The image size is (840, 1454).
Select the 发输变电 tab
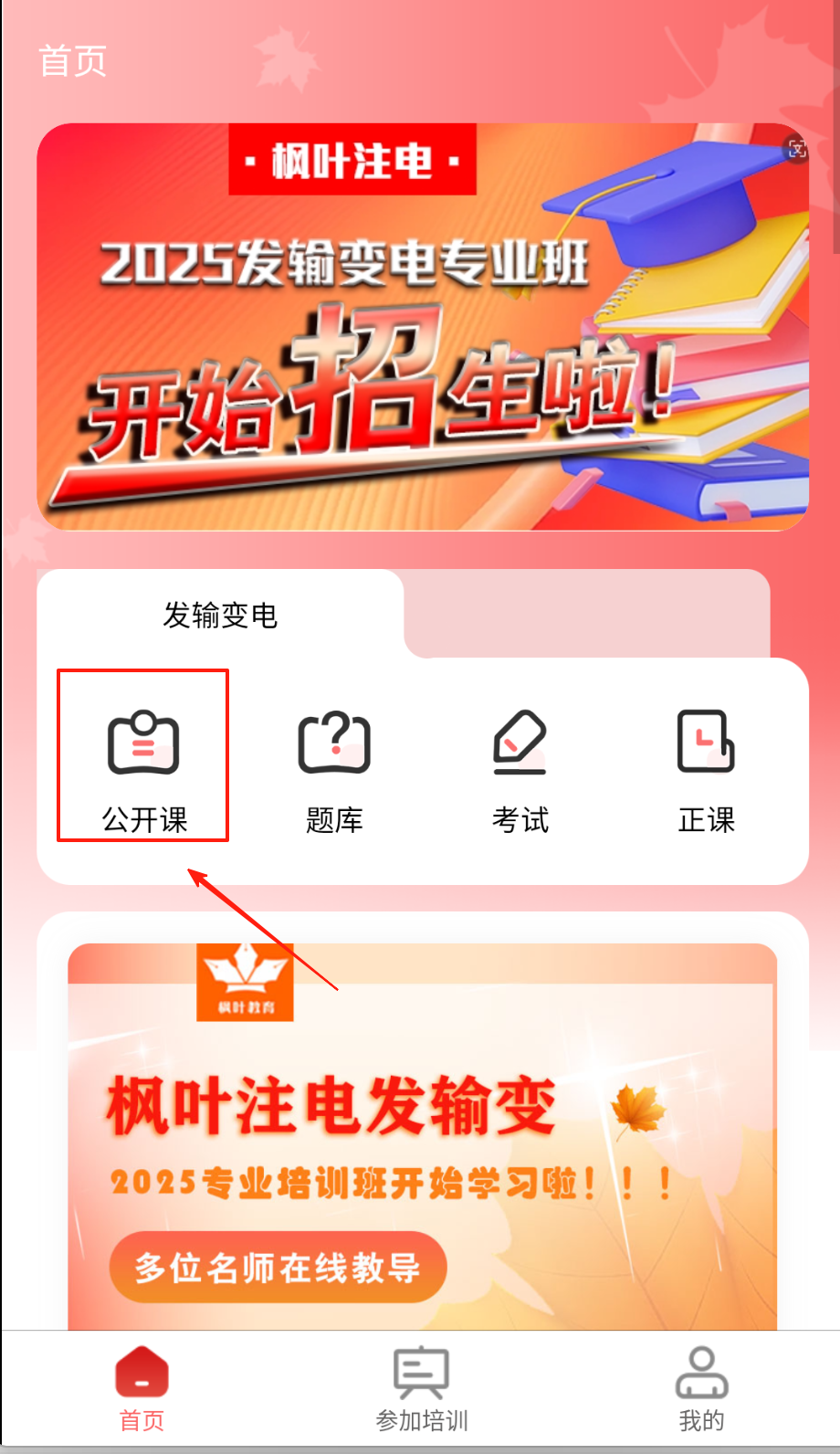(x=220, y=616)
